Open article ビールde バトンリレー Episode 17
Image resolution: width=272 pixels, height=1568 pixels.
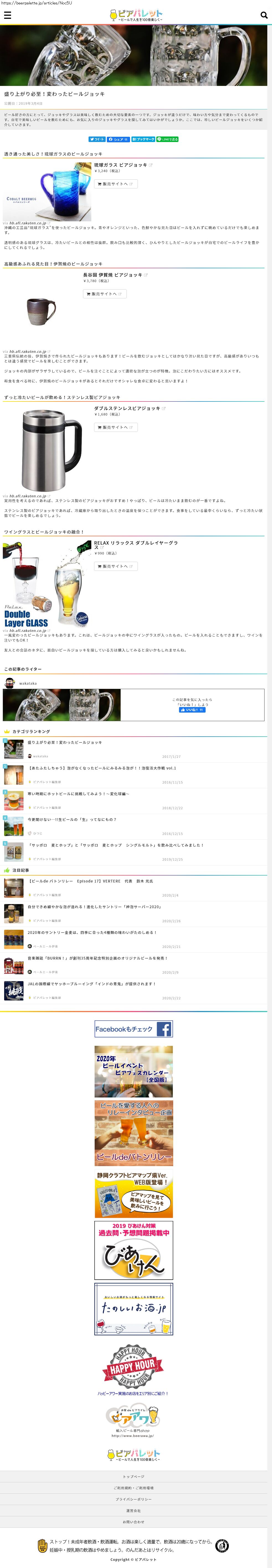(x=90, y=881)
